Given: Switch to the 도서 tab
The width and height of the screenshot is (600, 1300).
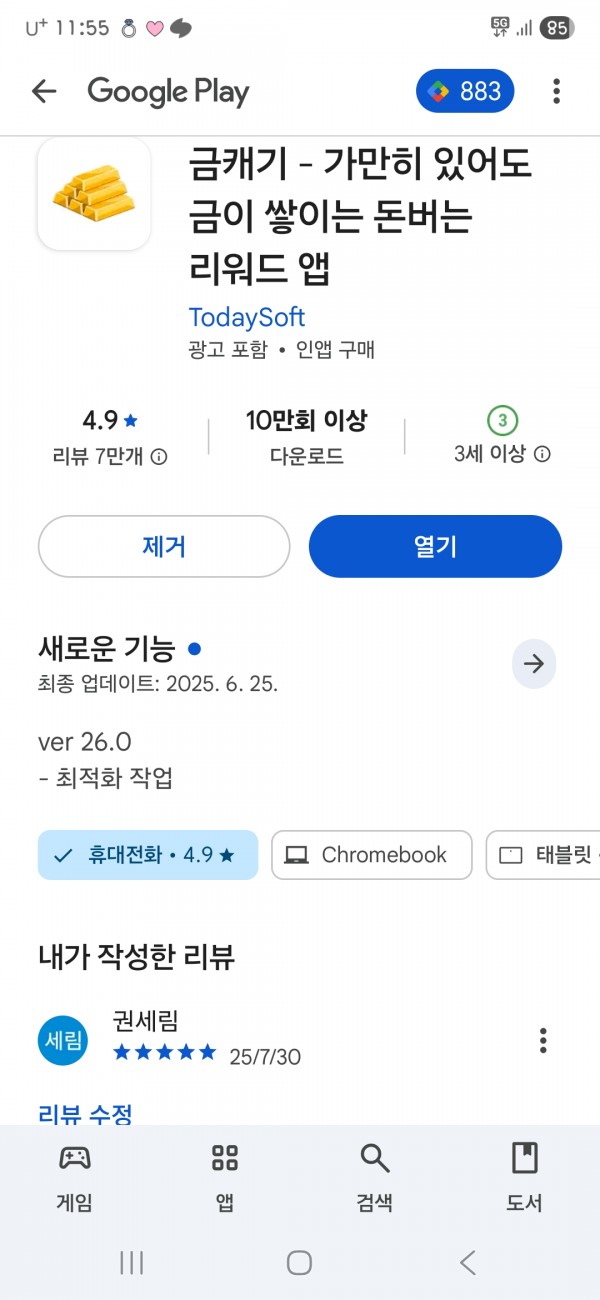Looking at the screenshot, I should (525, 1178).
